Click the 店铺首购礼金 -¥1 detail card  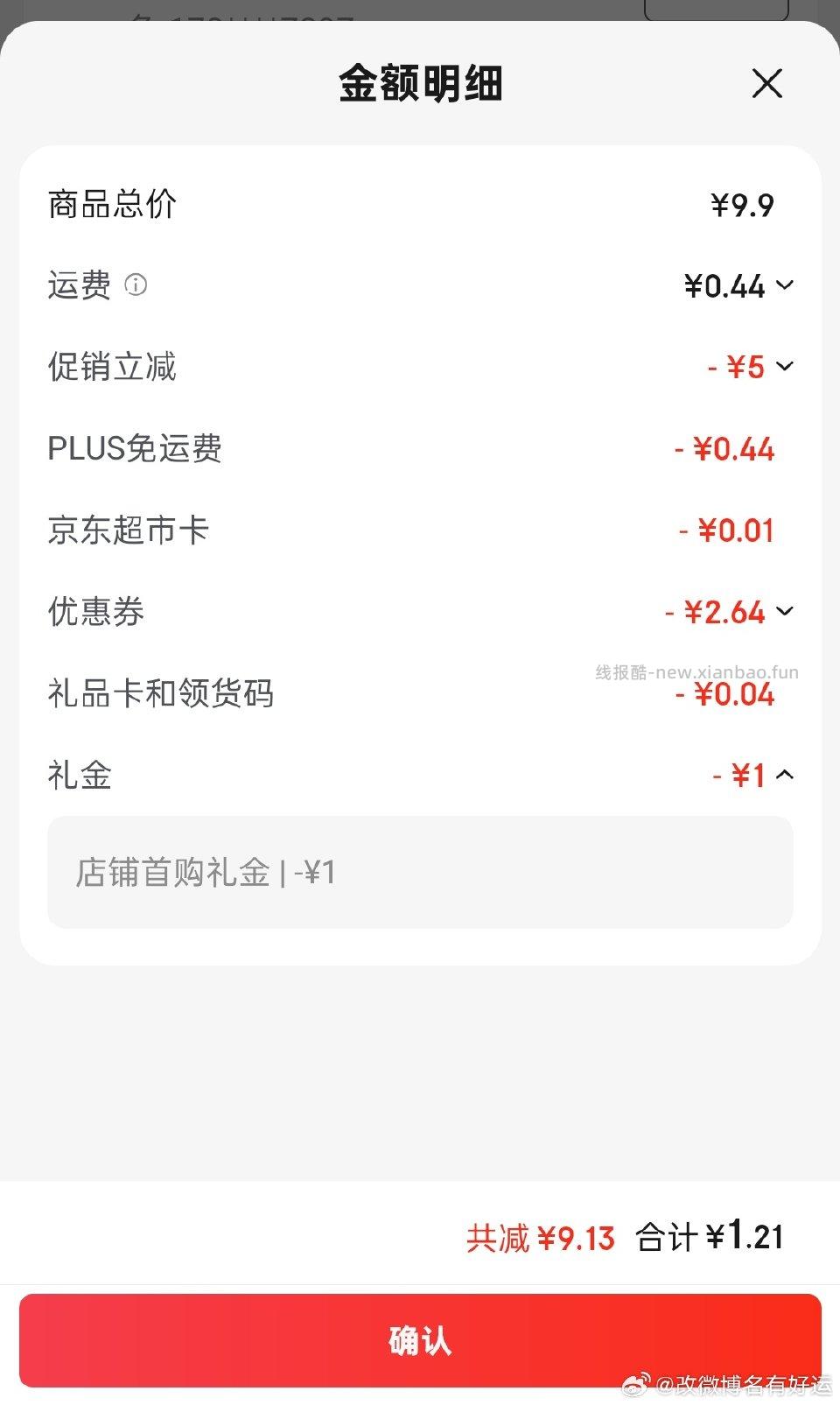coord(420,872)
